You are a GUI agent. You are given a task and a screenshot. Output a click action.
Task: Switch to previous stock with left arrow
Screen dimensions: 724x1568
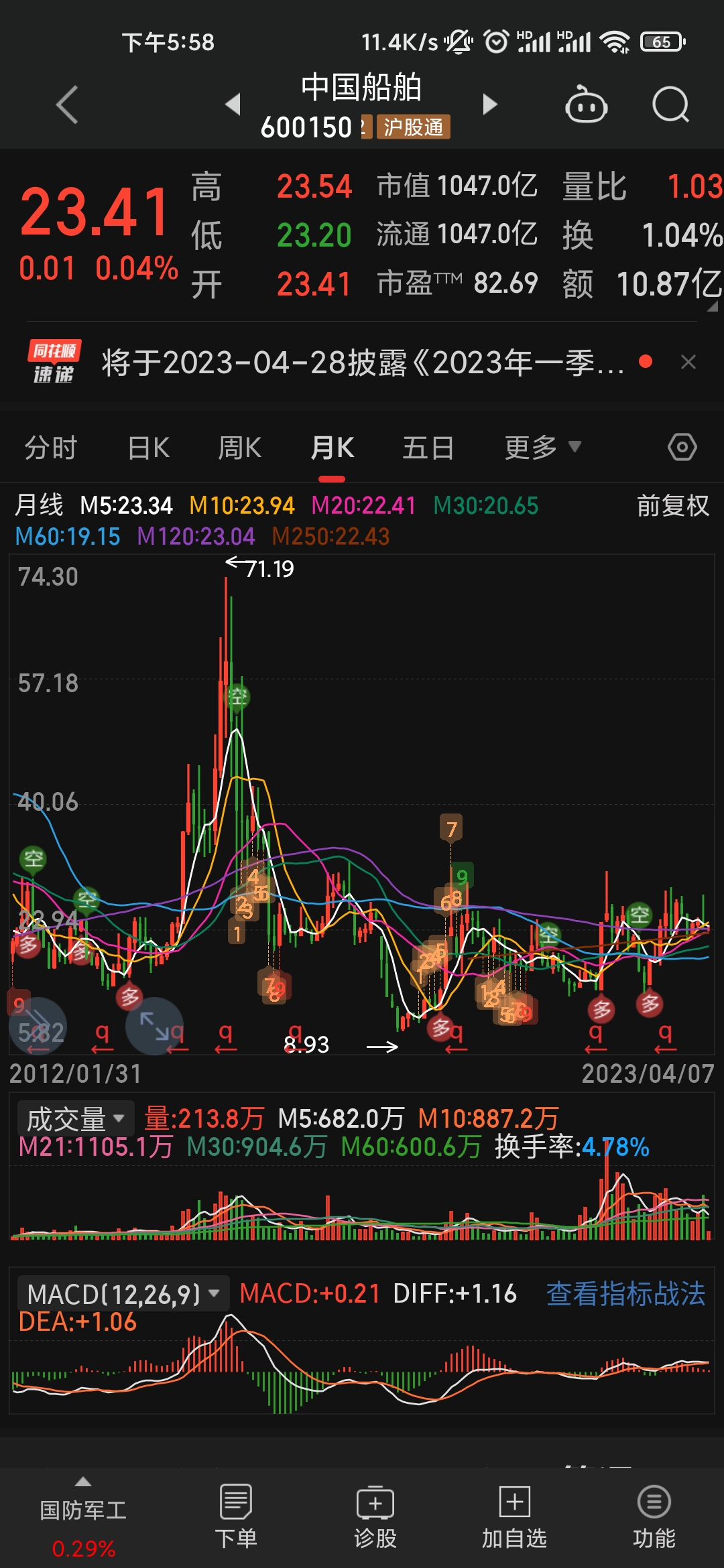point(233,105)
